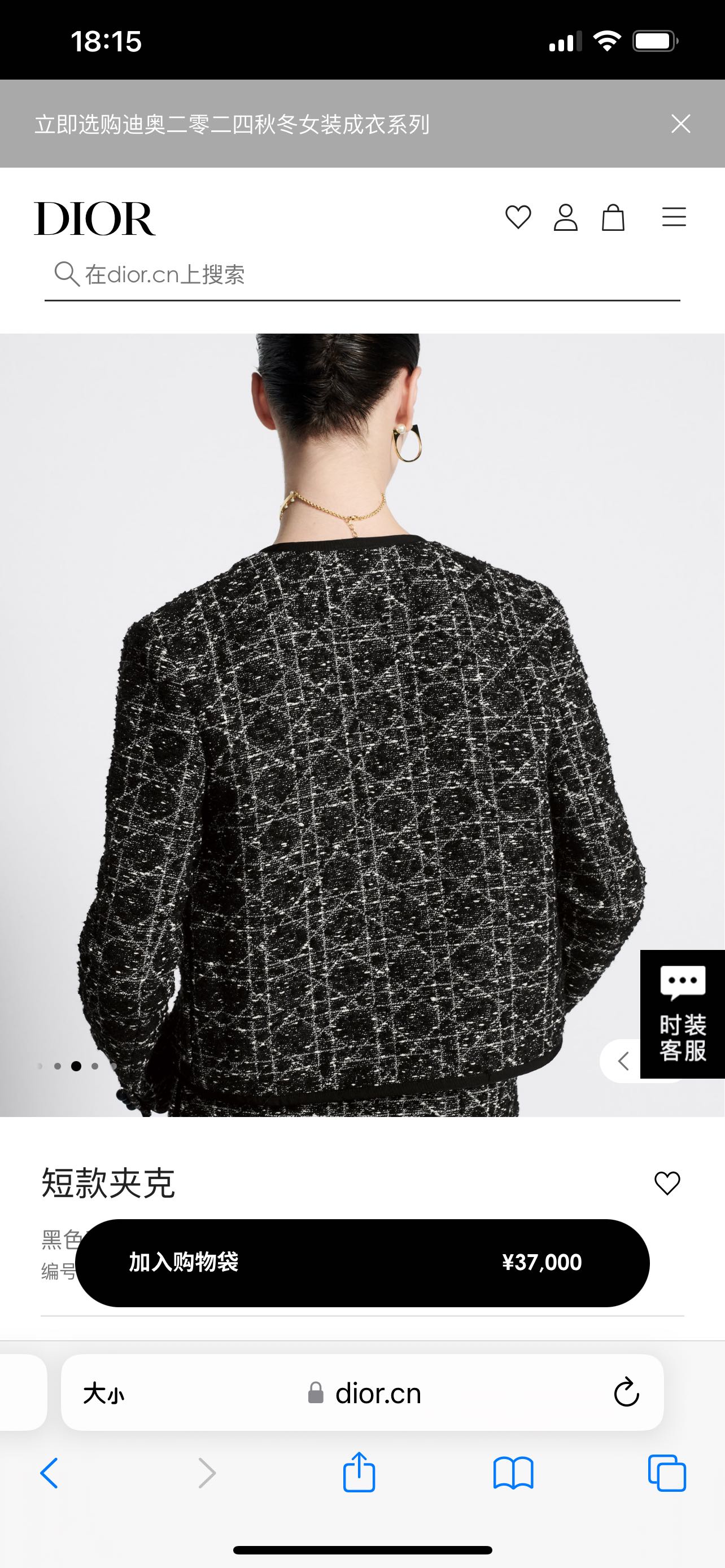Dismiss the autumn-winter collection banner

point(680,124)
